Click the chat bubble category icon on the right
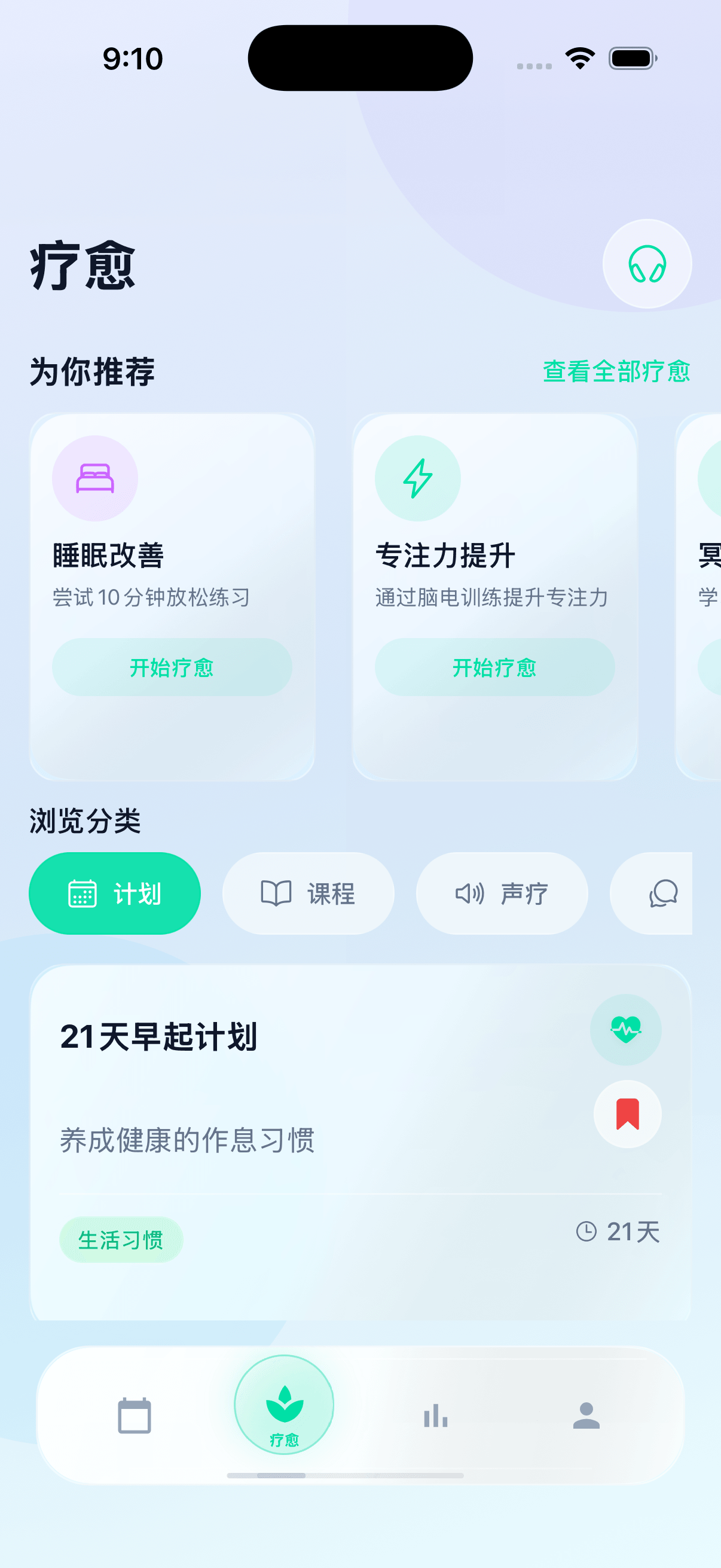The image size is (721, 1568). click(x=663, y=893)
